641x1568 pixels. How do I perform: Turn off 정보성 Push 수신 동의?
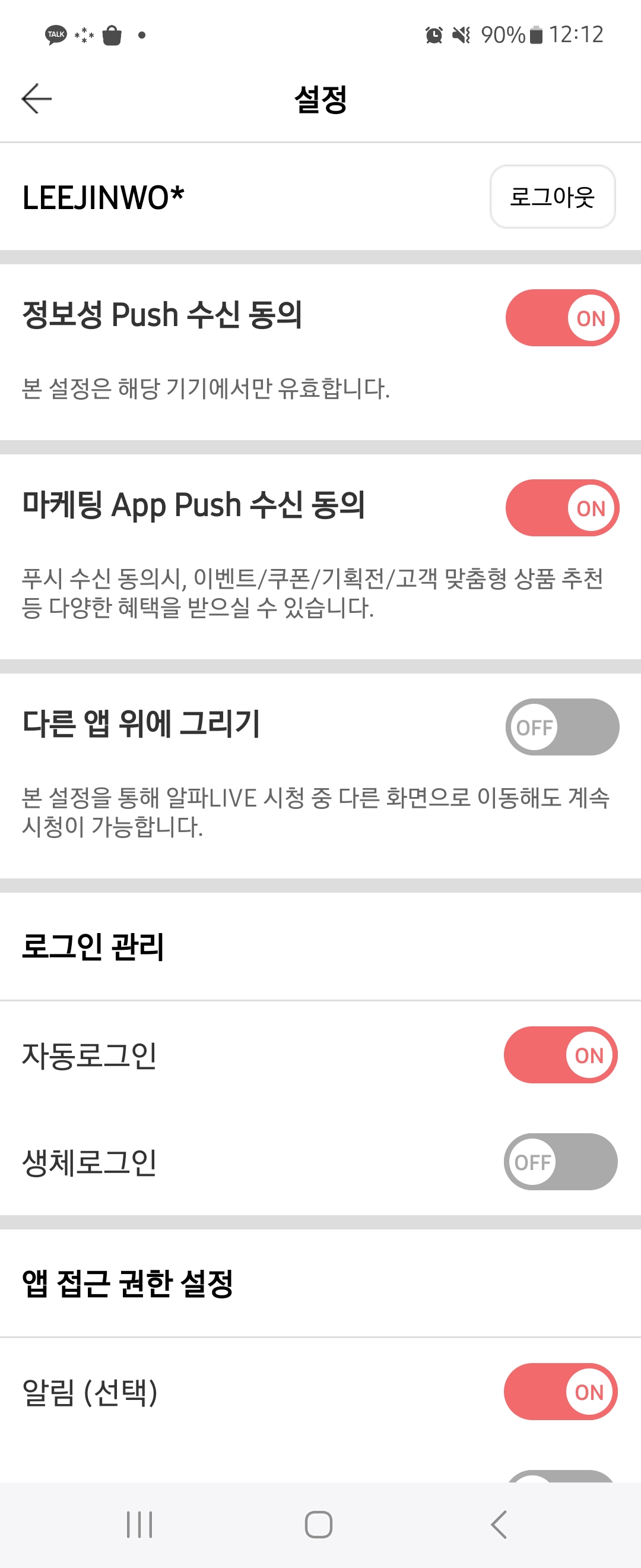point(562,318)
